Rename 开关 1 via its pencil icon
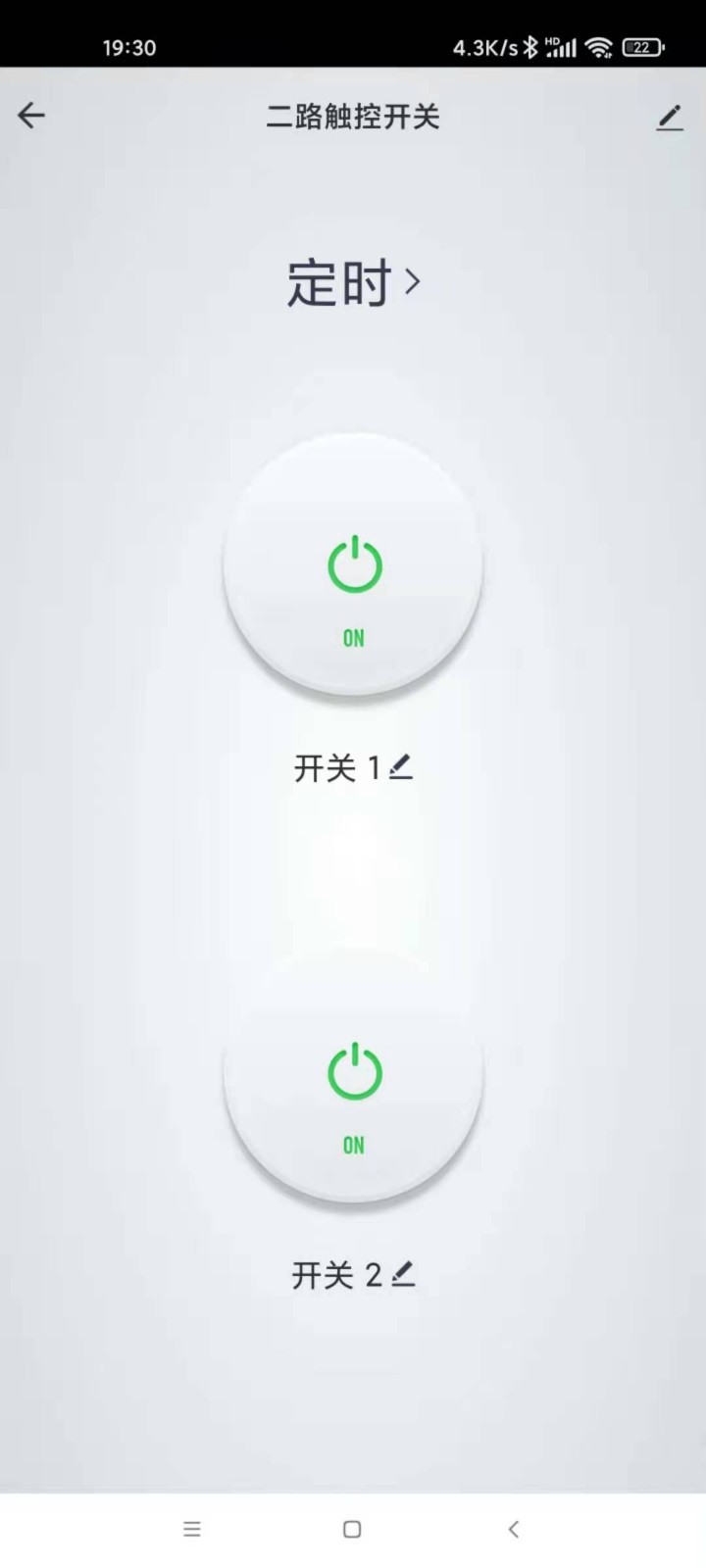 401,767
